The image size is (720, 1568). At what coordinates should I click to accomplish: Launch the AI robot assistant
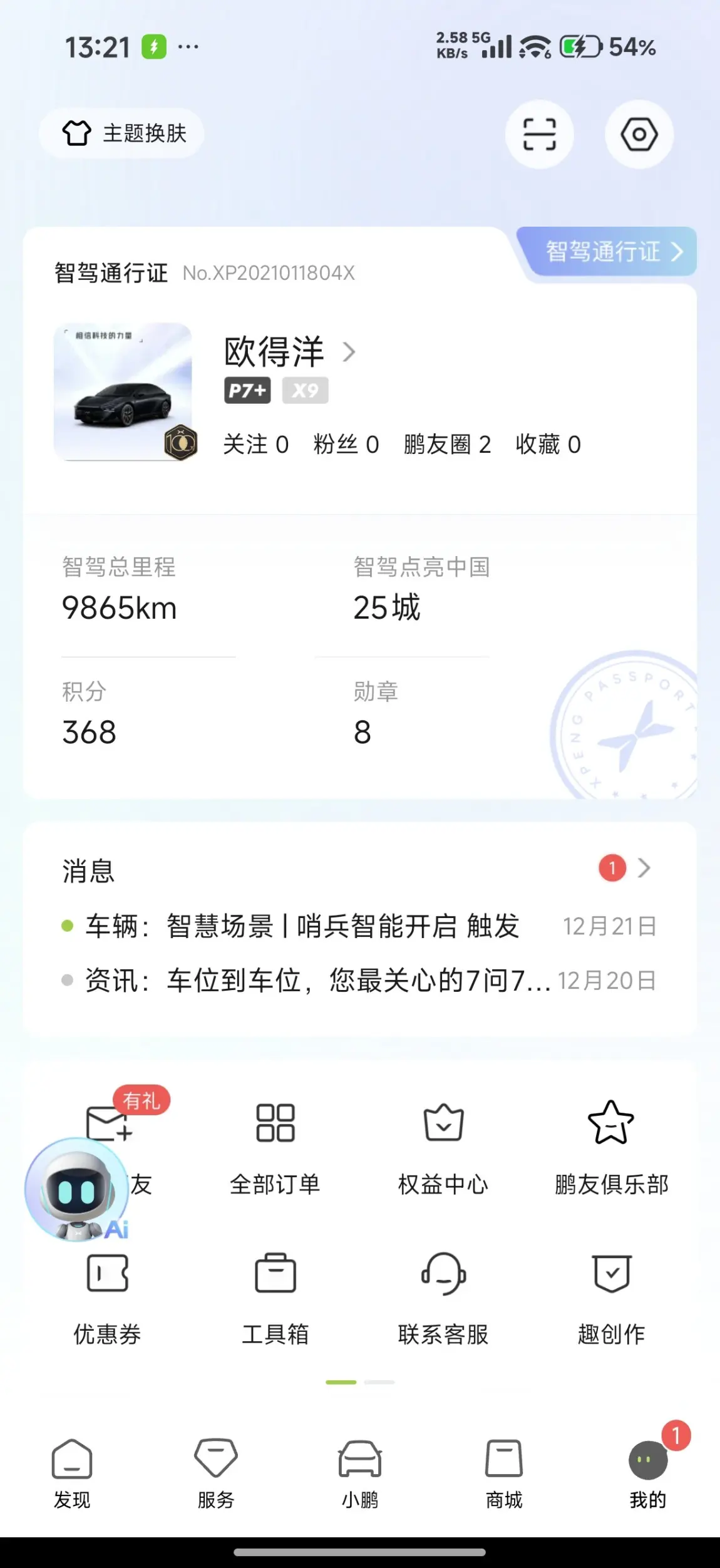click(x=77, y=1190)
